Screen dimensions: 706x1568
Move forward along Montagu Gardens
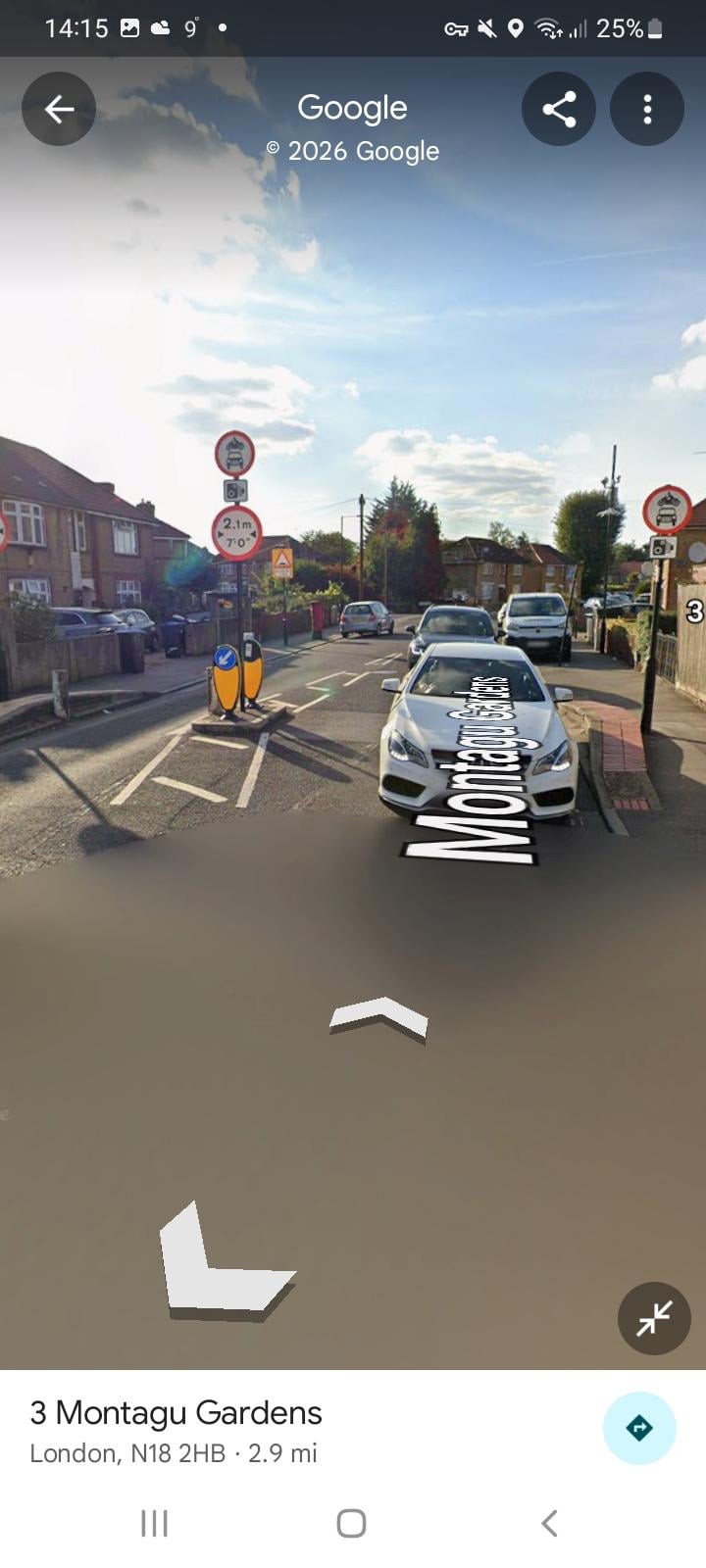pyautogui.click(x=378, y=1018)
